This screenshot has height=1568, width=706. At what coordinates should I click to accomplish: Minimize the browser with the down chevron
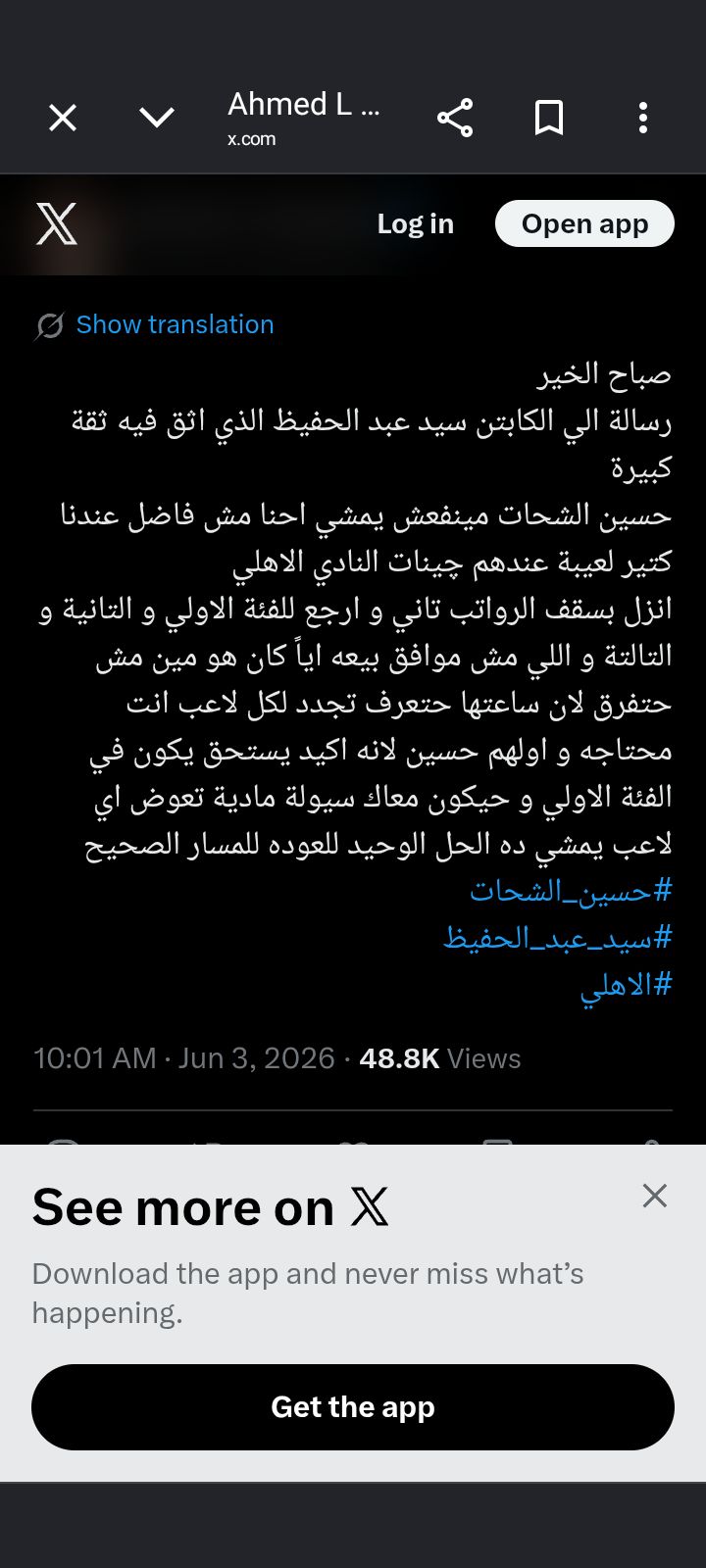(x=157, y=119)
